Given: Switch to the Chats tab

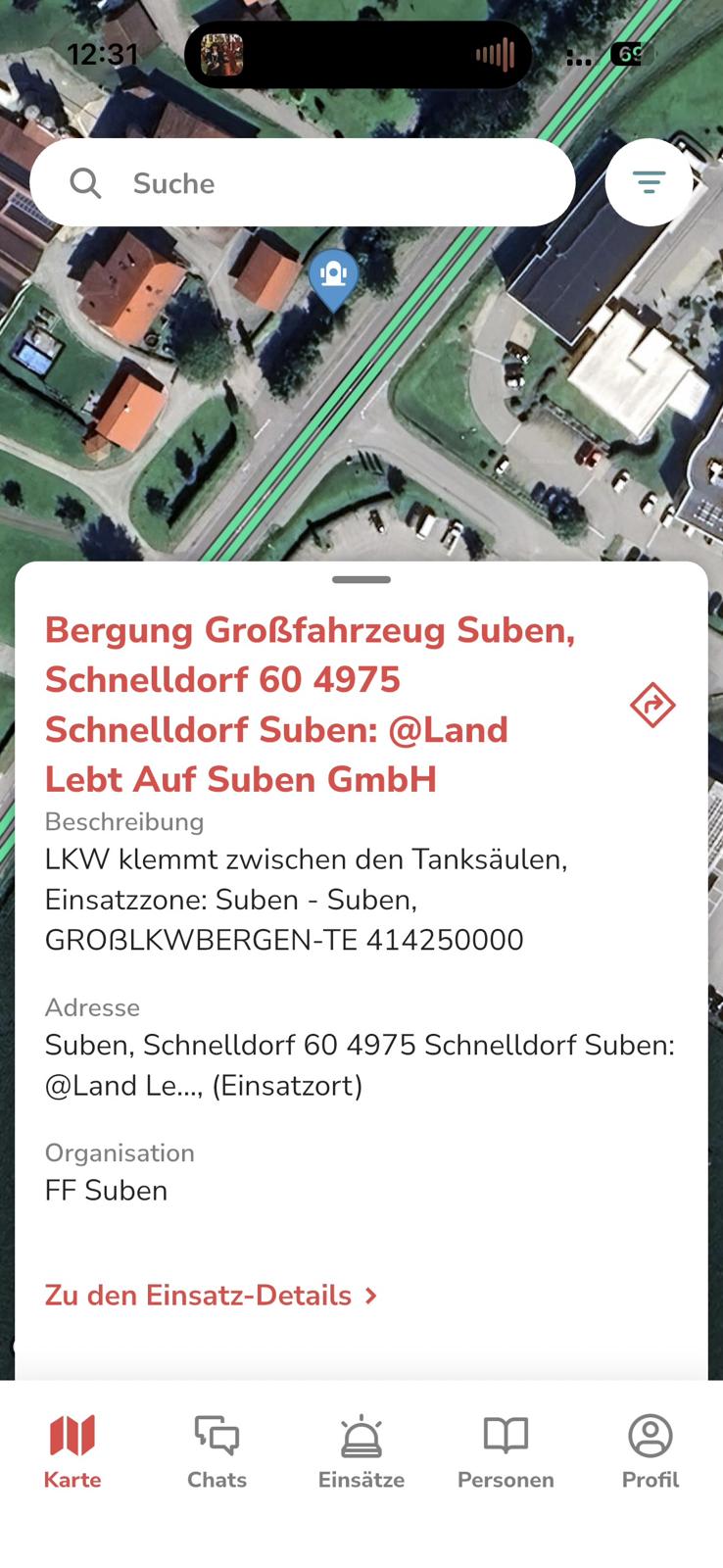Looking at the screenshot, I should pos(217,1452).
